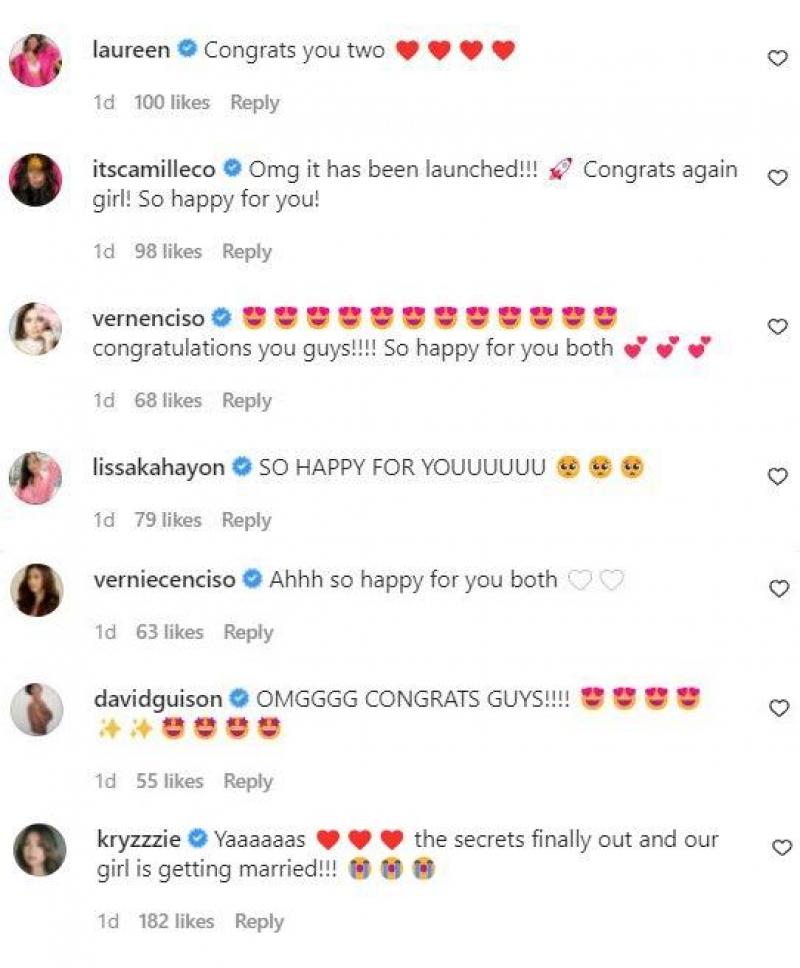
Task: Open kryzzzie's profile via username
Action: (135, 839)
